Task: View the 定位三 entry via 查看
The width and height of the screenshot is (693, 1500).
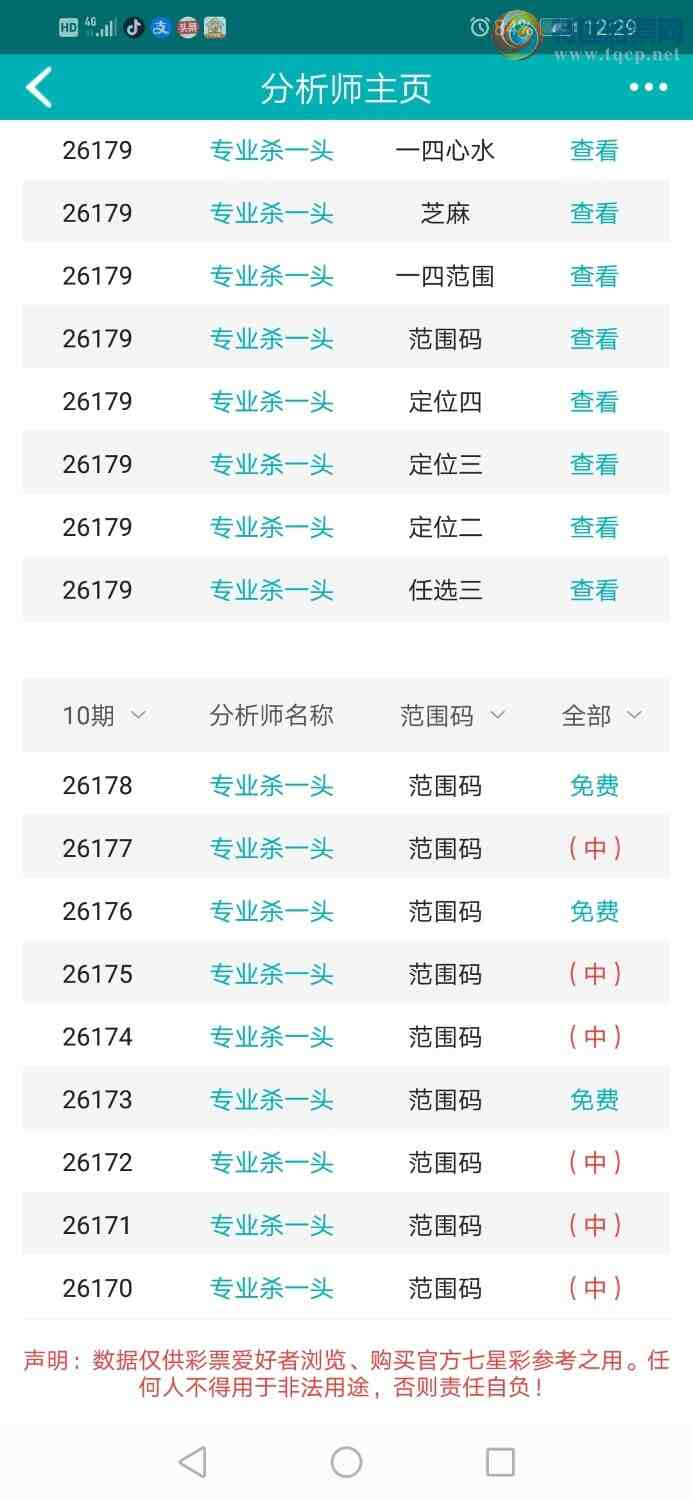Action: click(x=594, y=464)
